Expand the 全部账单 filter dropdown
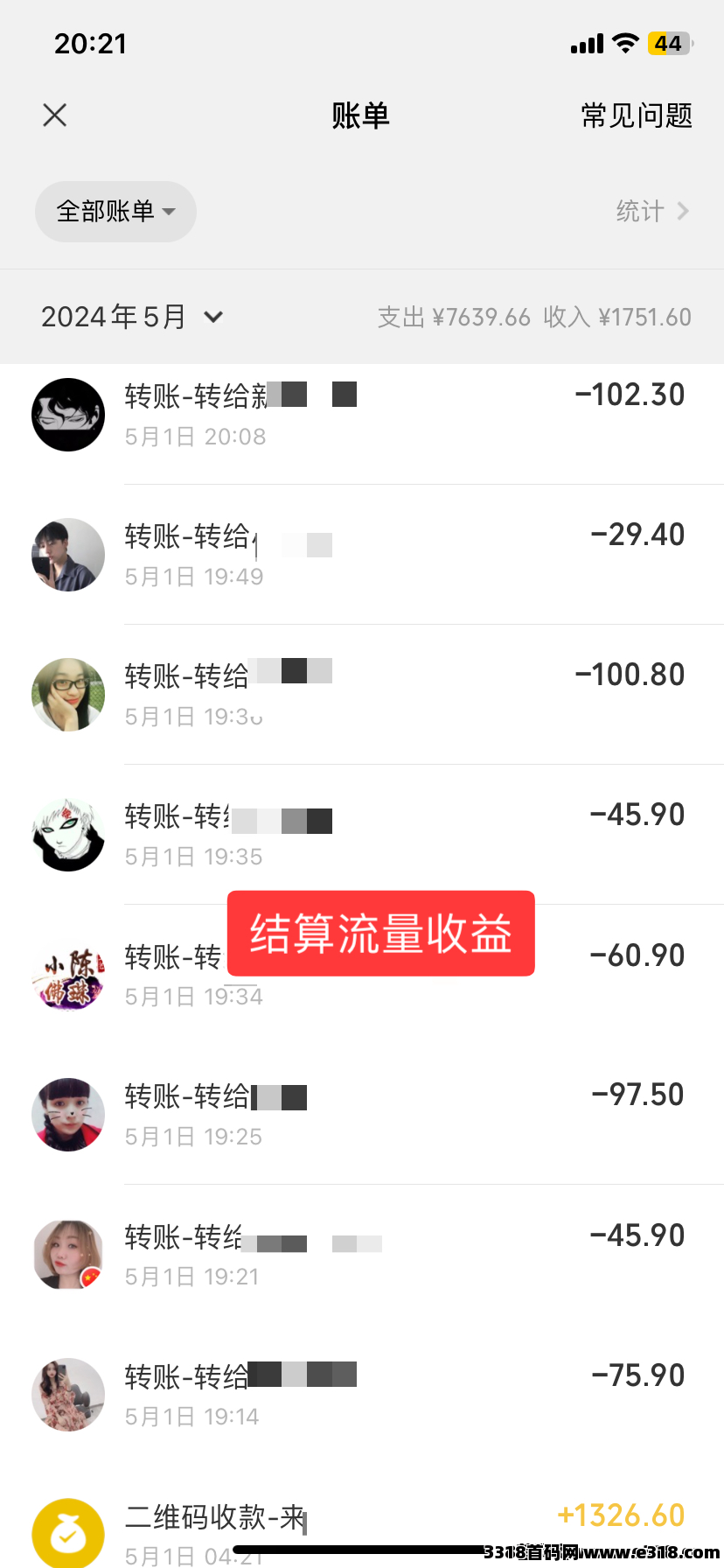Screen dimensions: 724x1568 [x=115, y=212]
